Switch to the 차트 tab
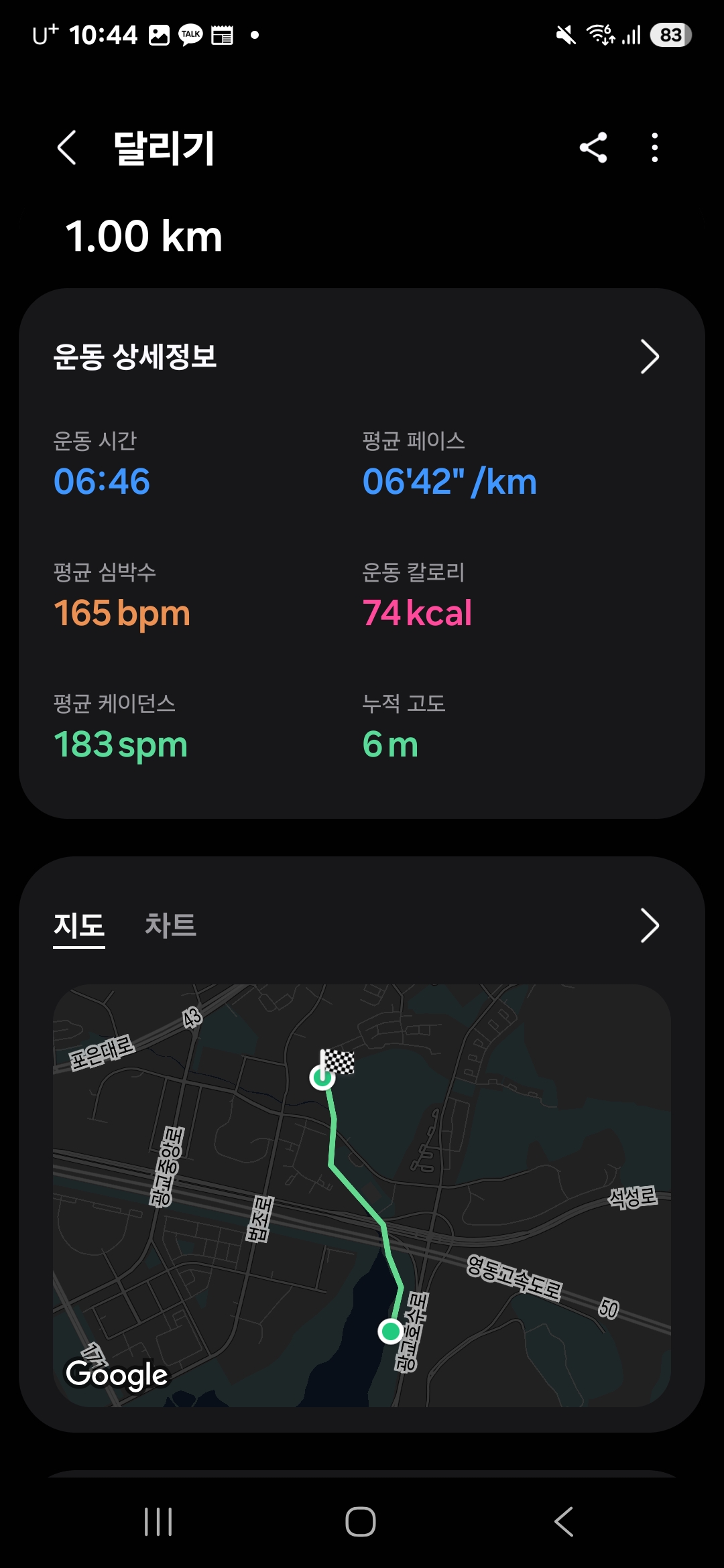Viewport: 724px width, 1568px height. [171, 925]
